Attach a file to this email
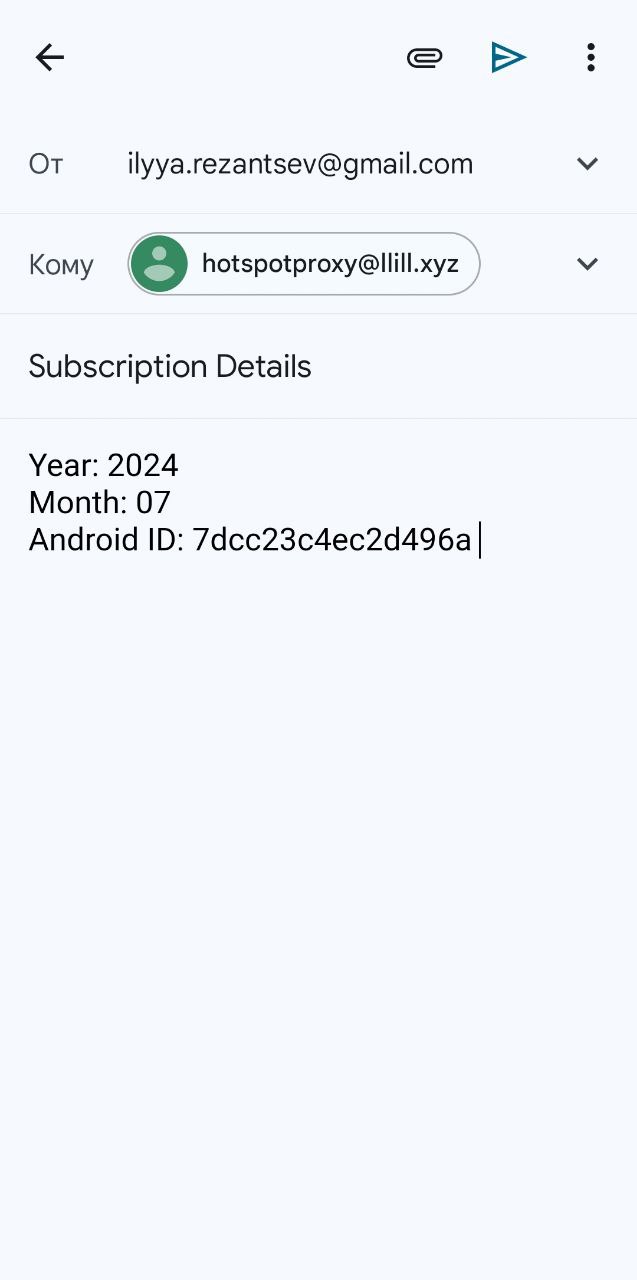Image resolution: width=637 pixels, height=1280 pixels. pos(424,58)
